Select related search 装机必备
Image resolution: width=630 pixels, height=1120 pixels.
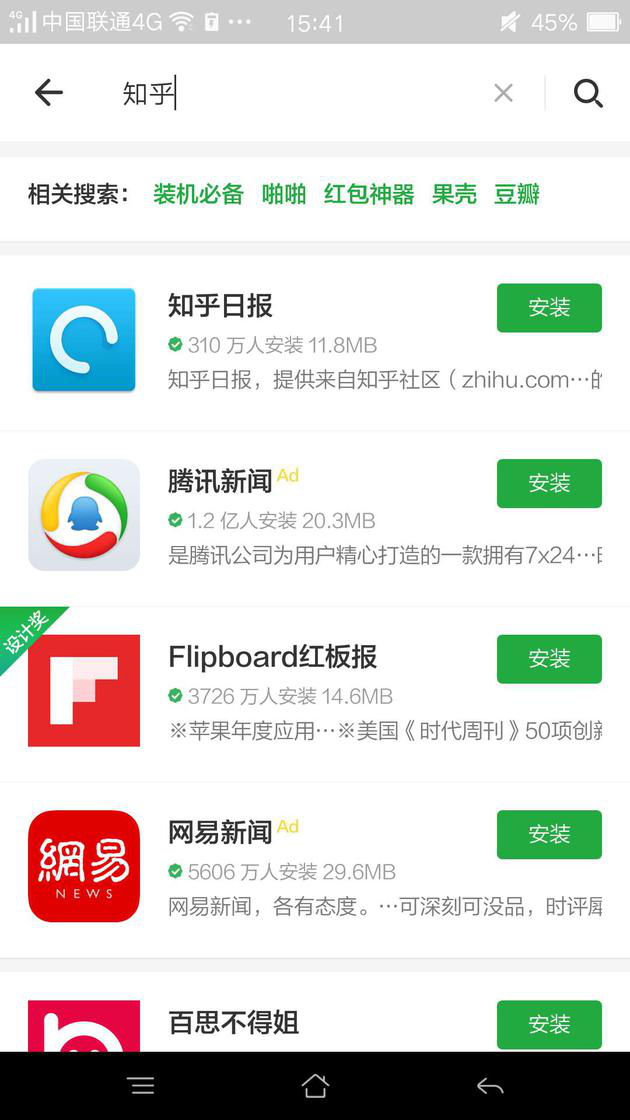click(x=198, y=194)
